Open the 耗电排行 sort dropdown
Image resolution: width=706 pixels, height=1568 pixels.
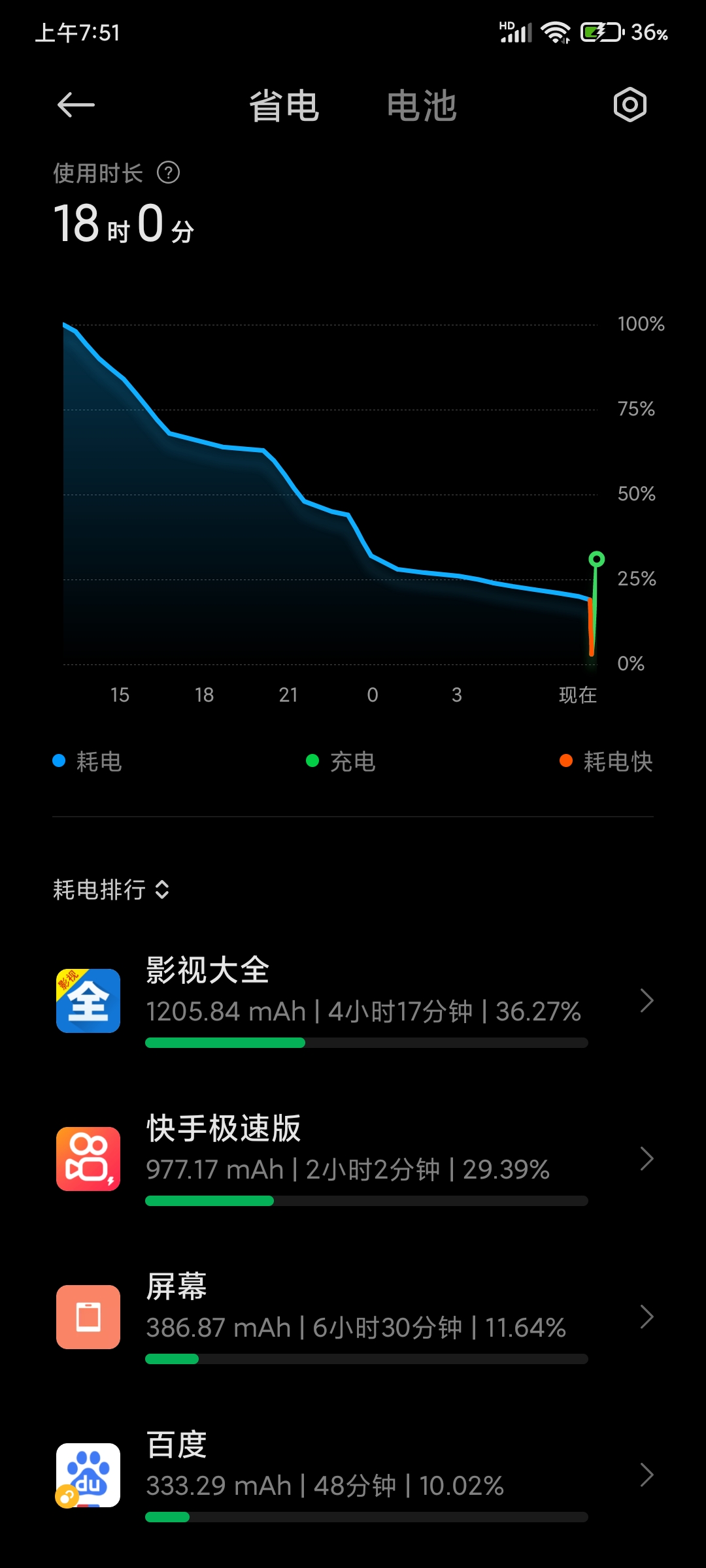(x=111, y=889)
